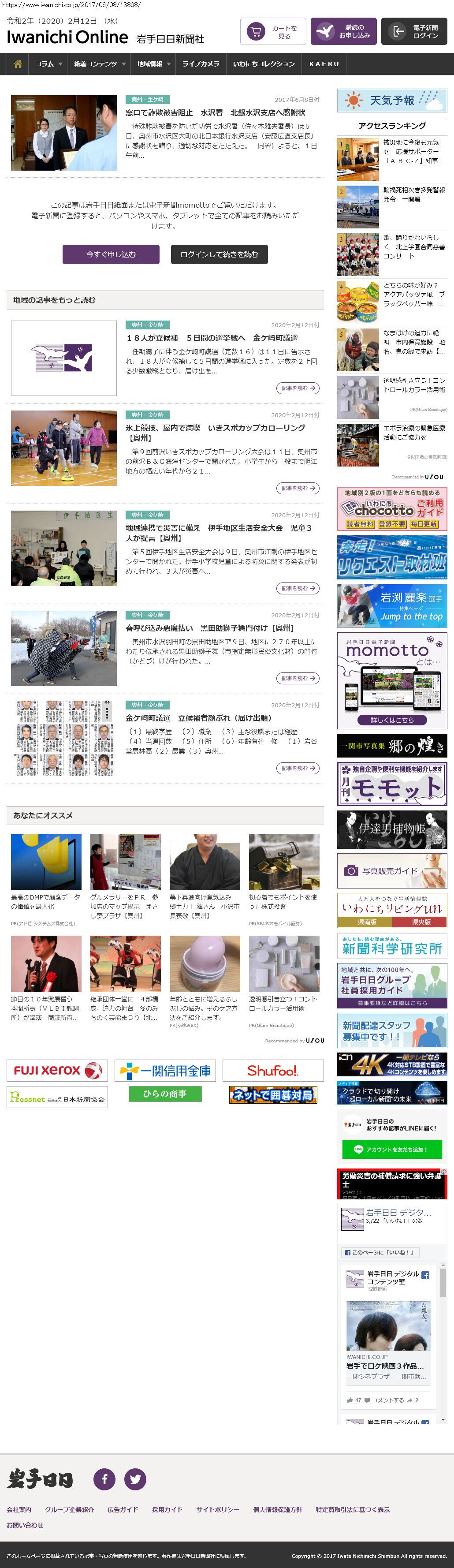Image resolution: width=454 pixels, height=1568 pixels.
Task: Choose ログインして続きを読む
Action: [219, 254]
